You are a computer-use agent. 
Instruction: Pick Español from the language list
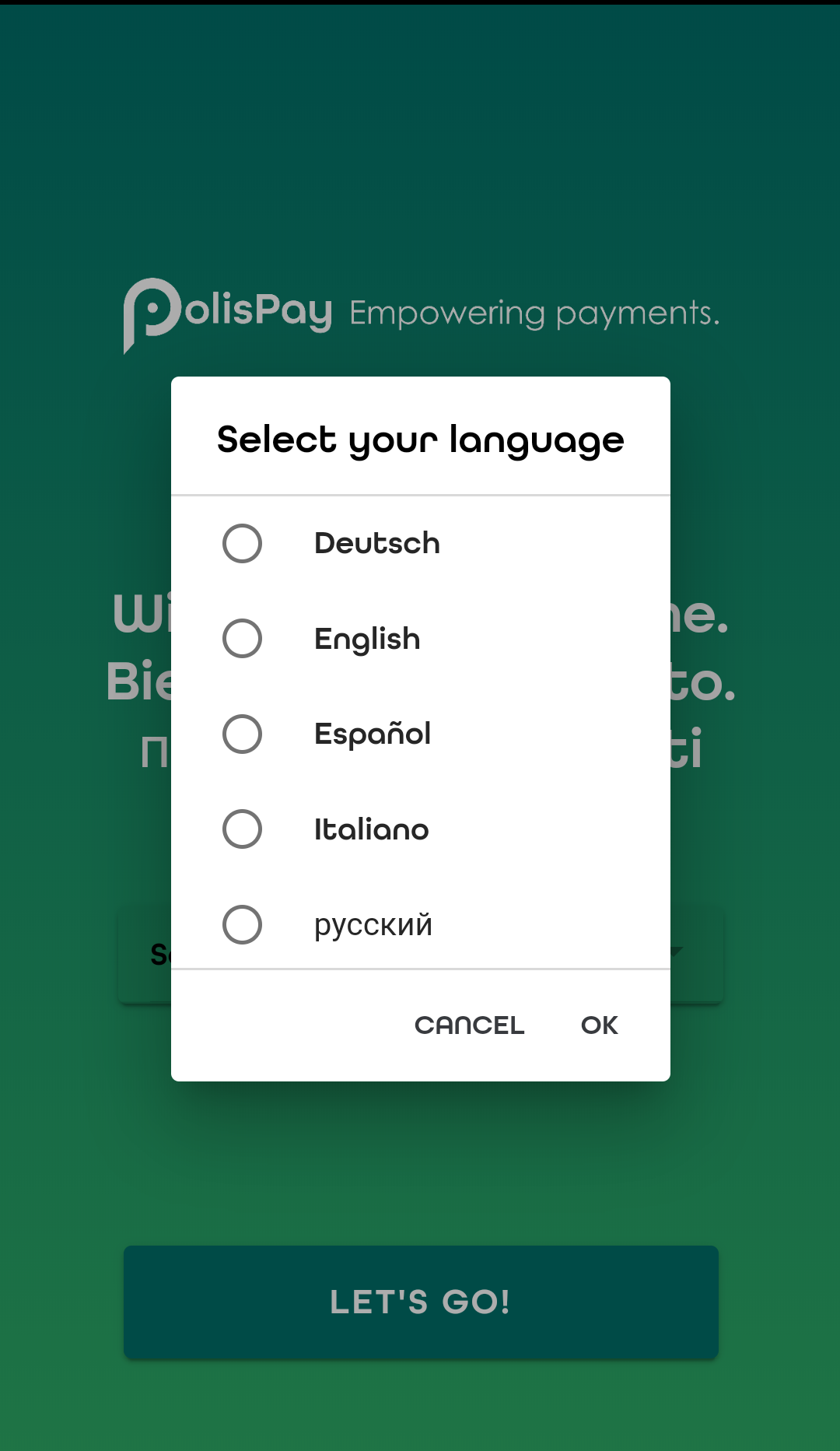[420, 734]
